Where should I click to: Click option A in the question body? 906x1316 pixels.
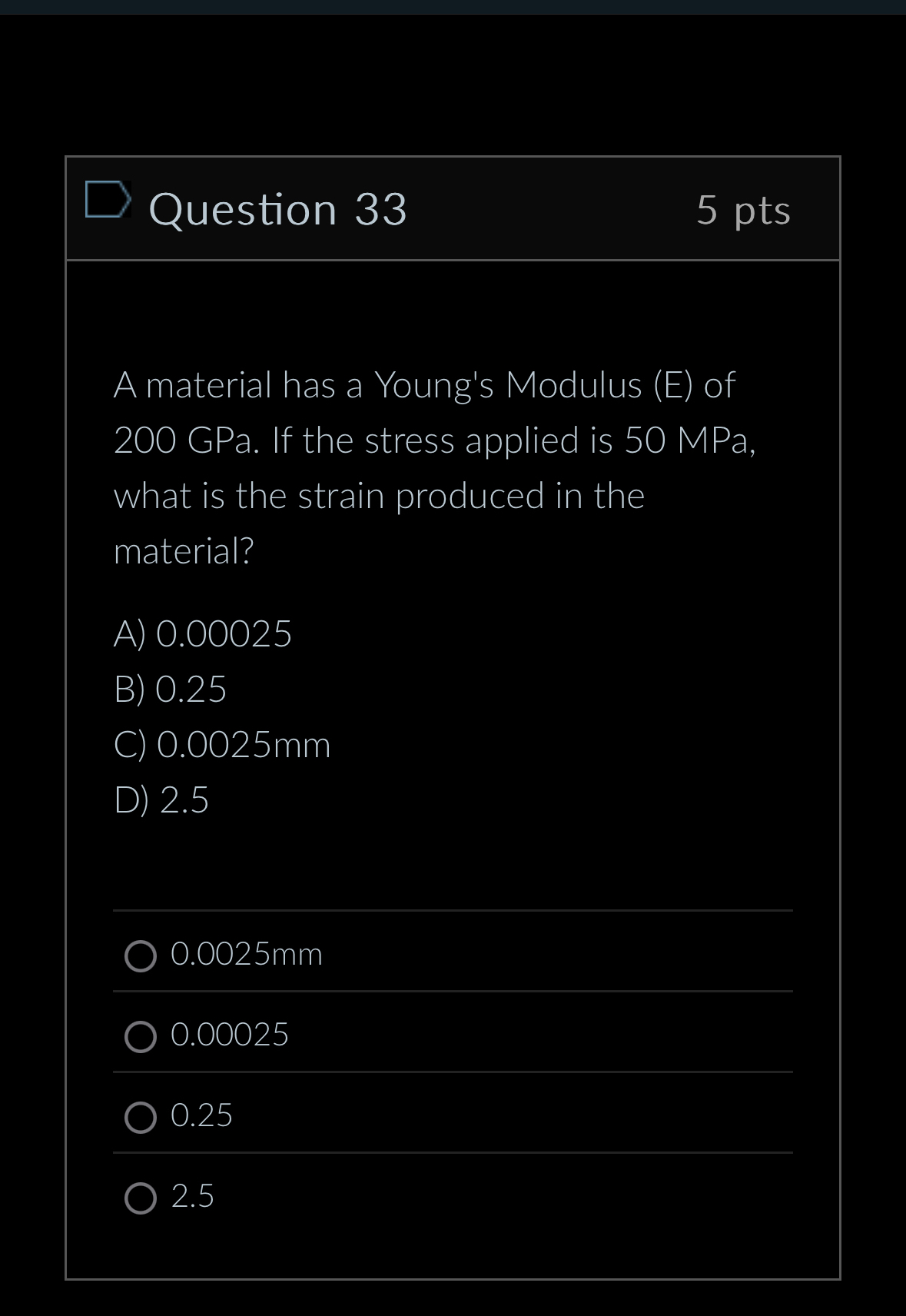tap(202, 633)
